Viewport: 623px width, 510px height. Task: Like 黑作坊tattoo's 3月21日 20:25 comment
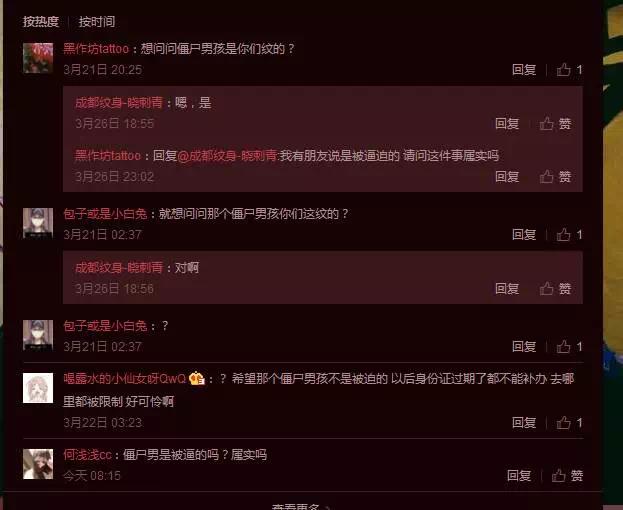coord(564,70)
